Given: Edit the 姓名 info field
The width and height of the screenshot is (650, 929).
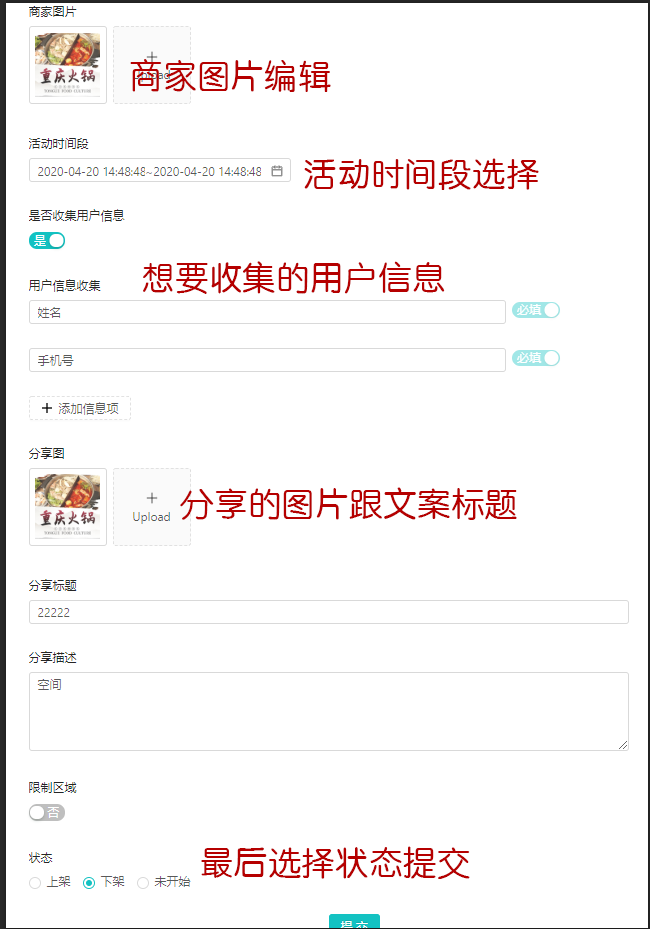Looking at the screenshot, I should point(267,313).
